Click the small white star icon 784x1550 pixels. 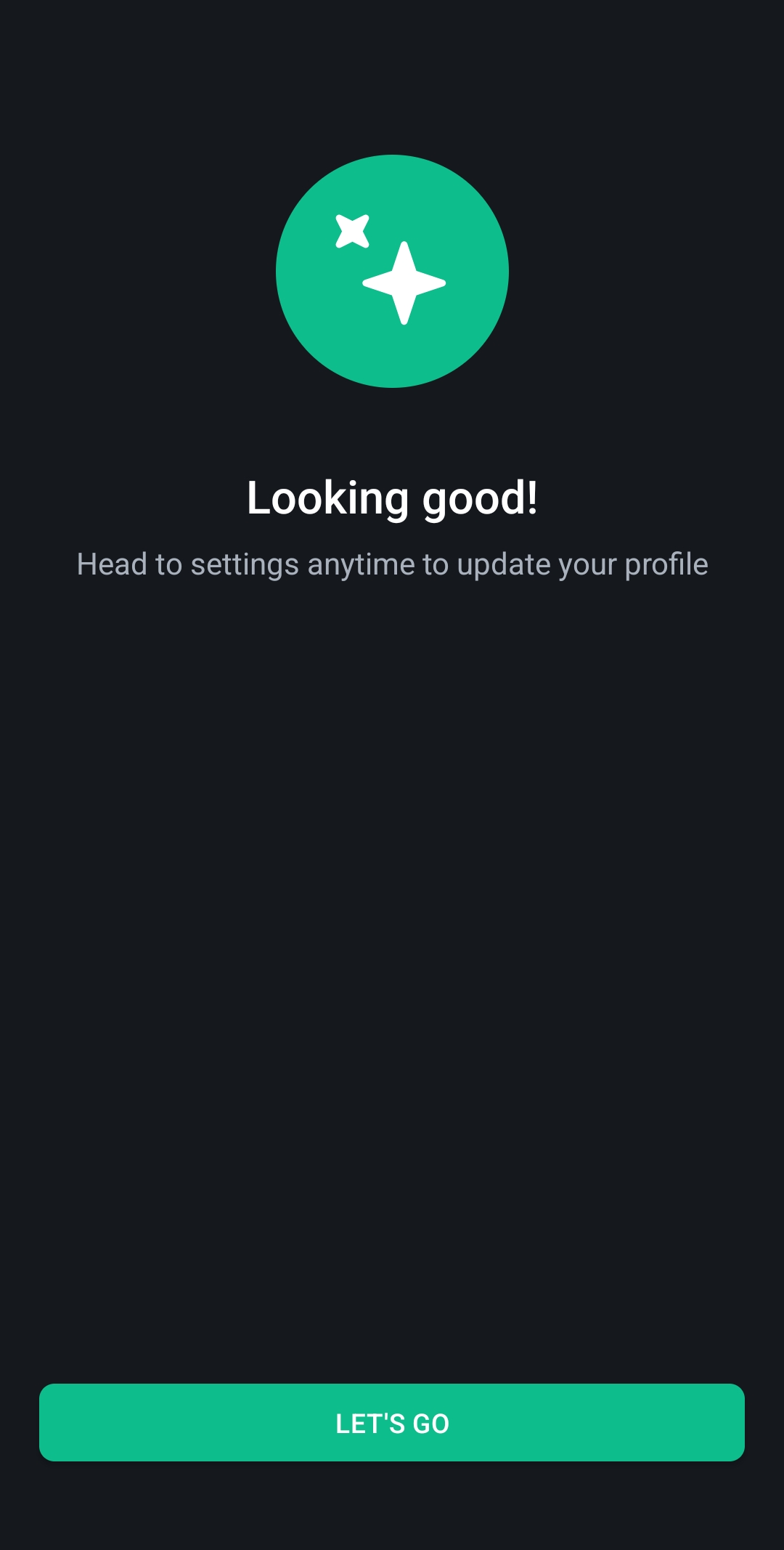pos(351,231)
